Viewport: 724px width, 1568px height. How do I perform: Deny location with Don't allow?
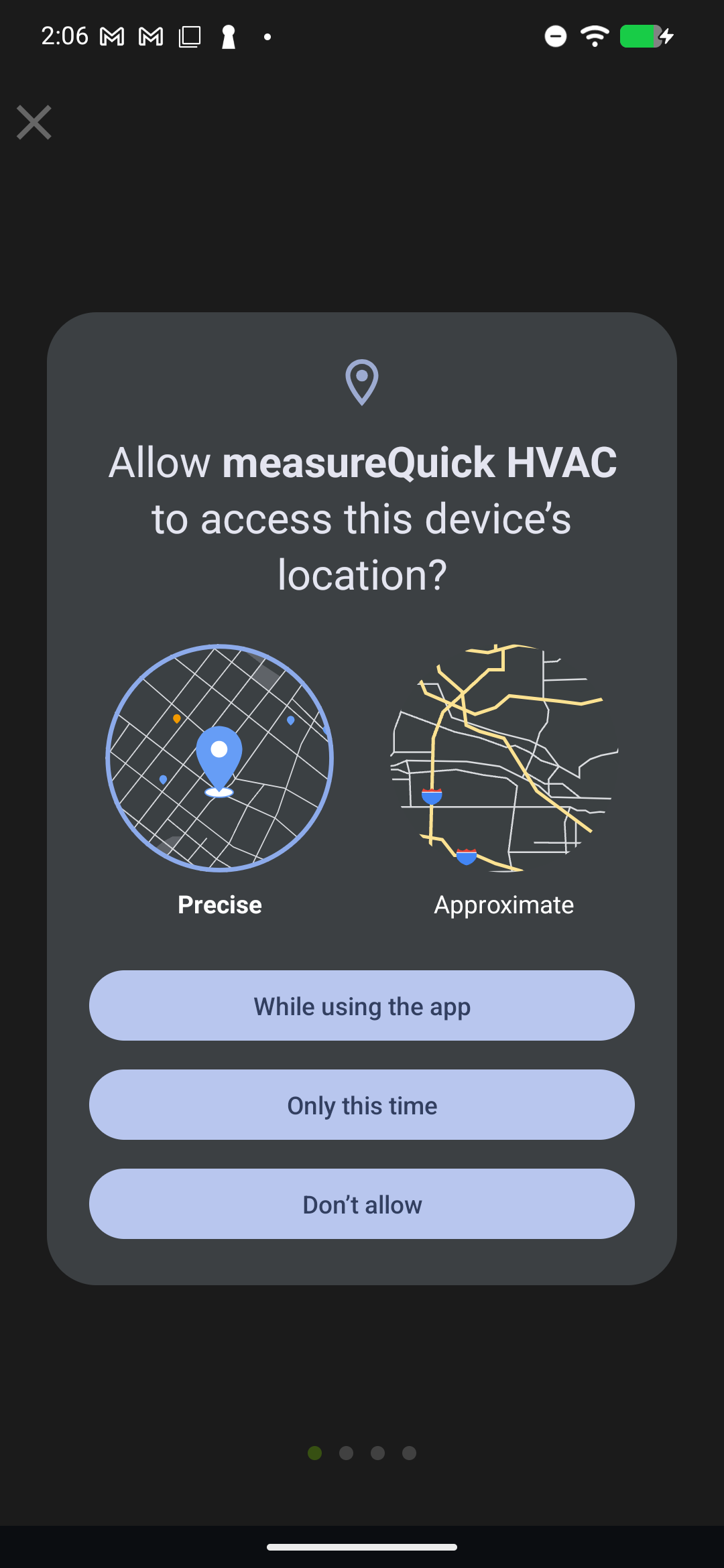(x=362, y=1204)
